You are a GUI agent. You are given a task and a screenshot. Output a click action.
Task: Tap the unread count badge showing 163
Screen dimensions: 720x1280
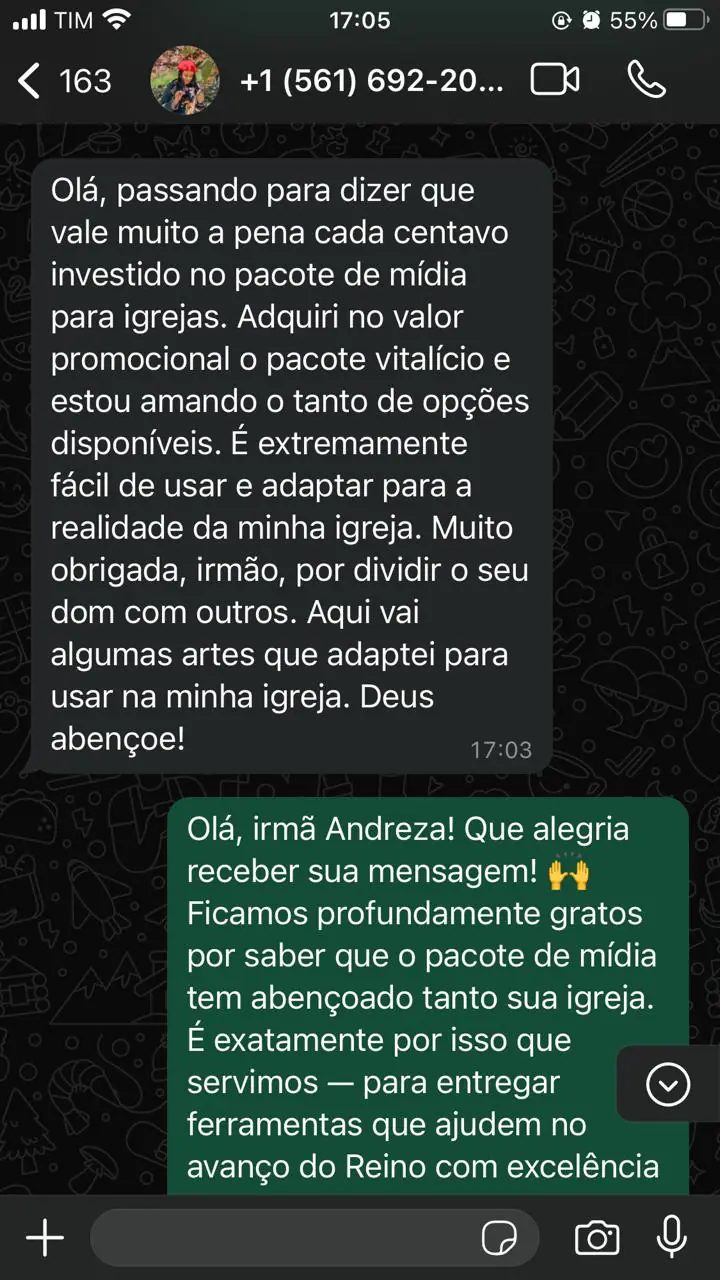[x=85, y=80]
